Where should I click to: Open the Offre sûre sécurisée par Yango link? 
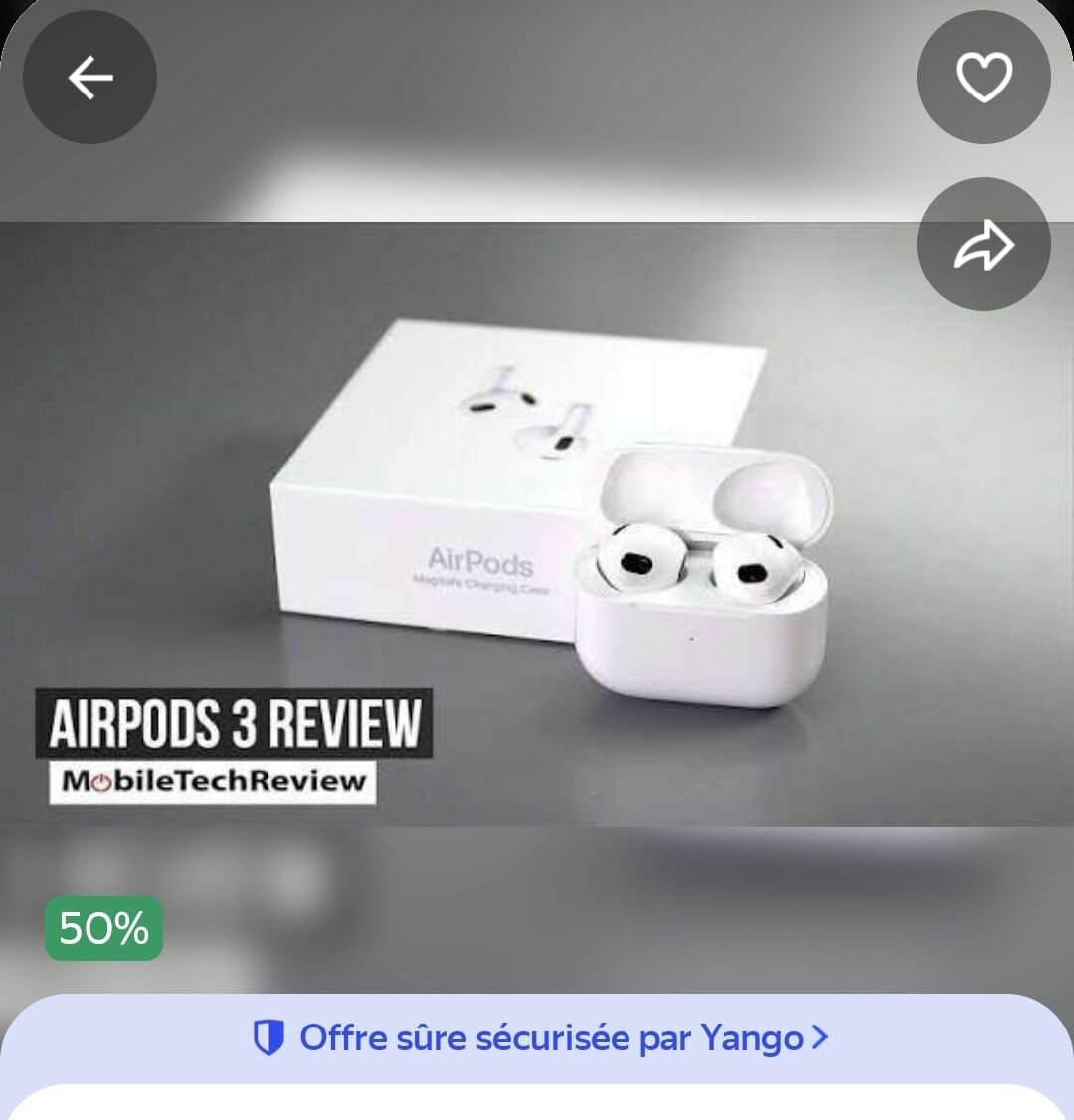[x=540, y=1038]
